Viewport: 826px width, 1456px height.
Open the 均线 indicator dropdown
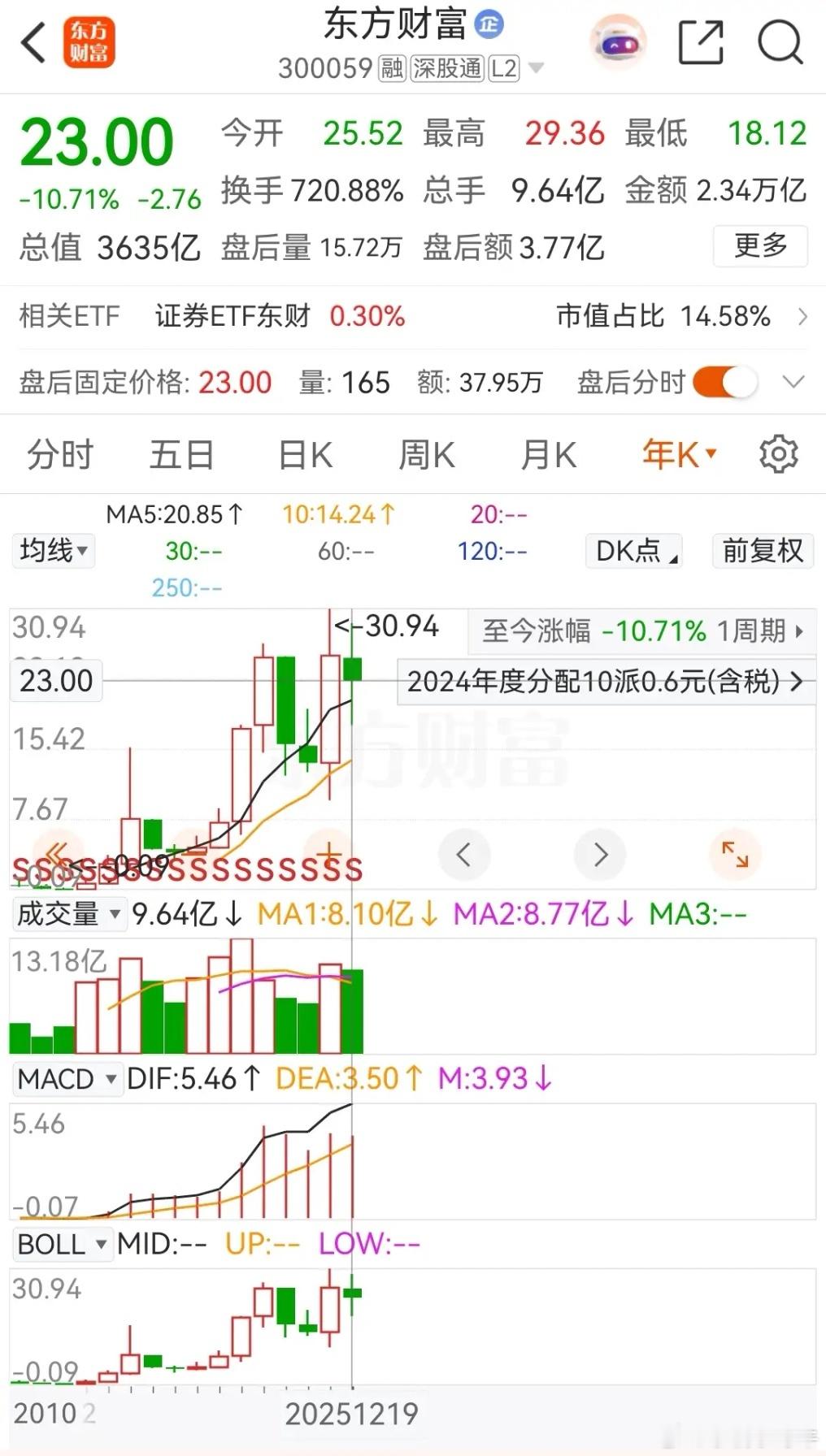tap(53, 550)
